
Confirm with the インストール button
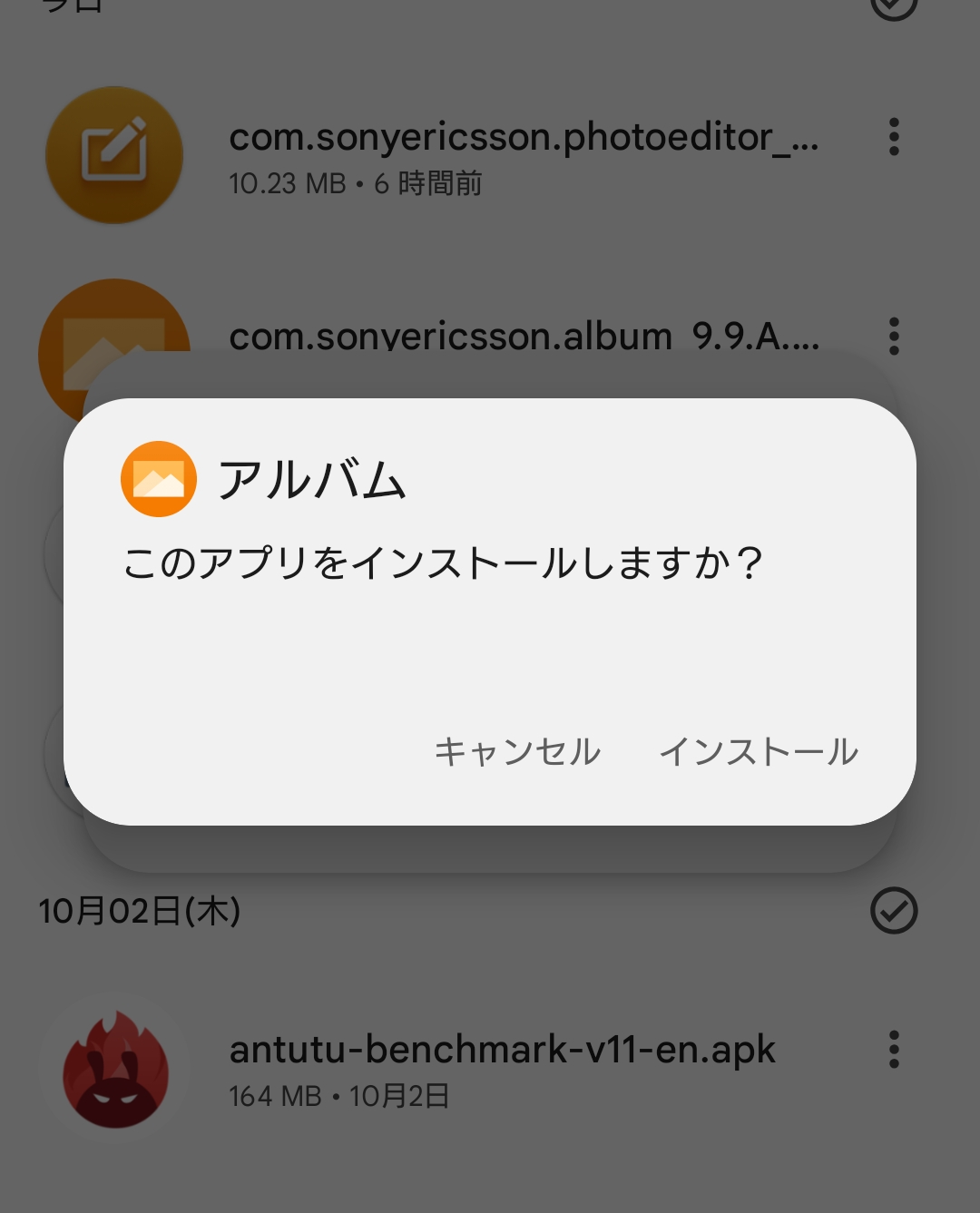tap(758, 751)
